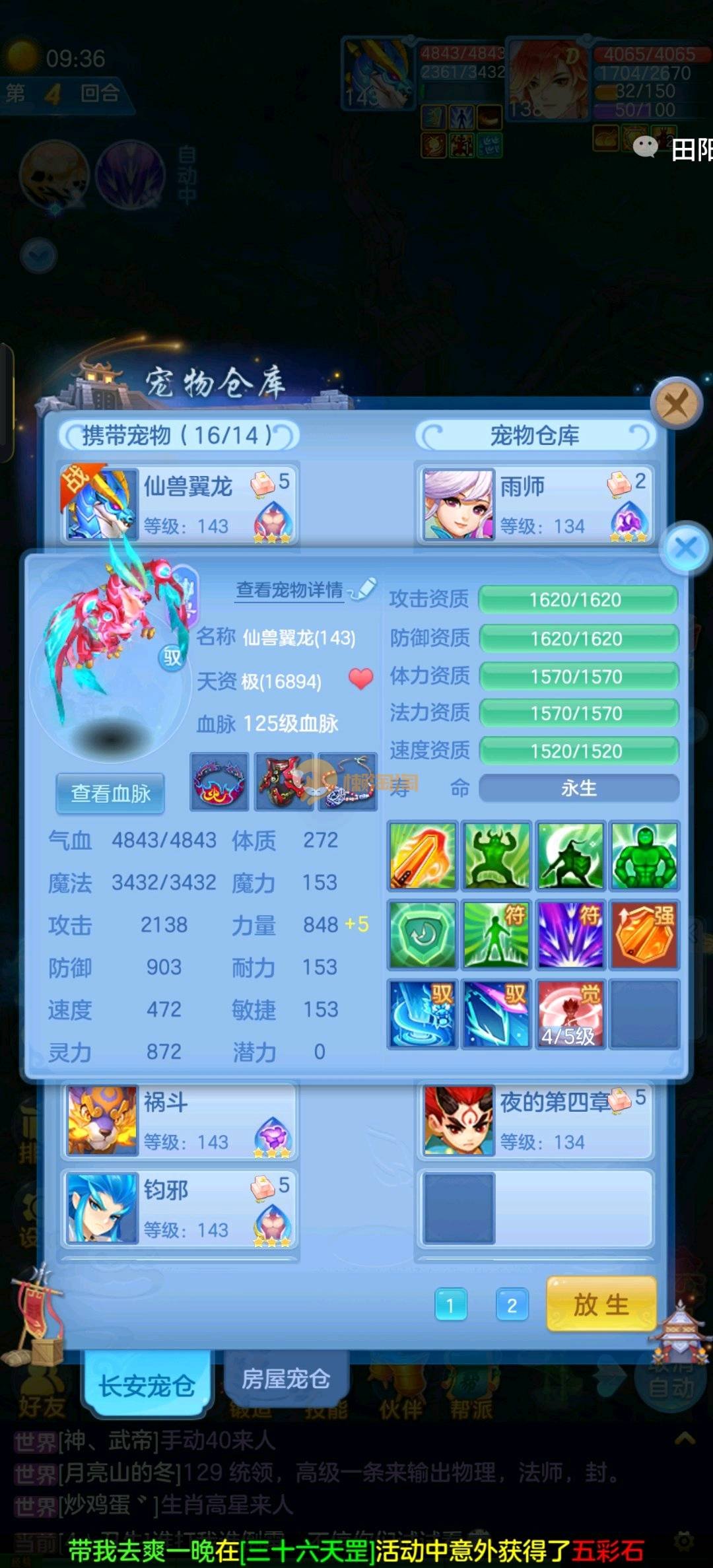Screen dimensions: 713x1568
Task: Close the pet warehouse window
Action: pyautogui.click(x=675, y=403)
